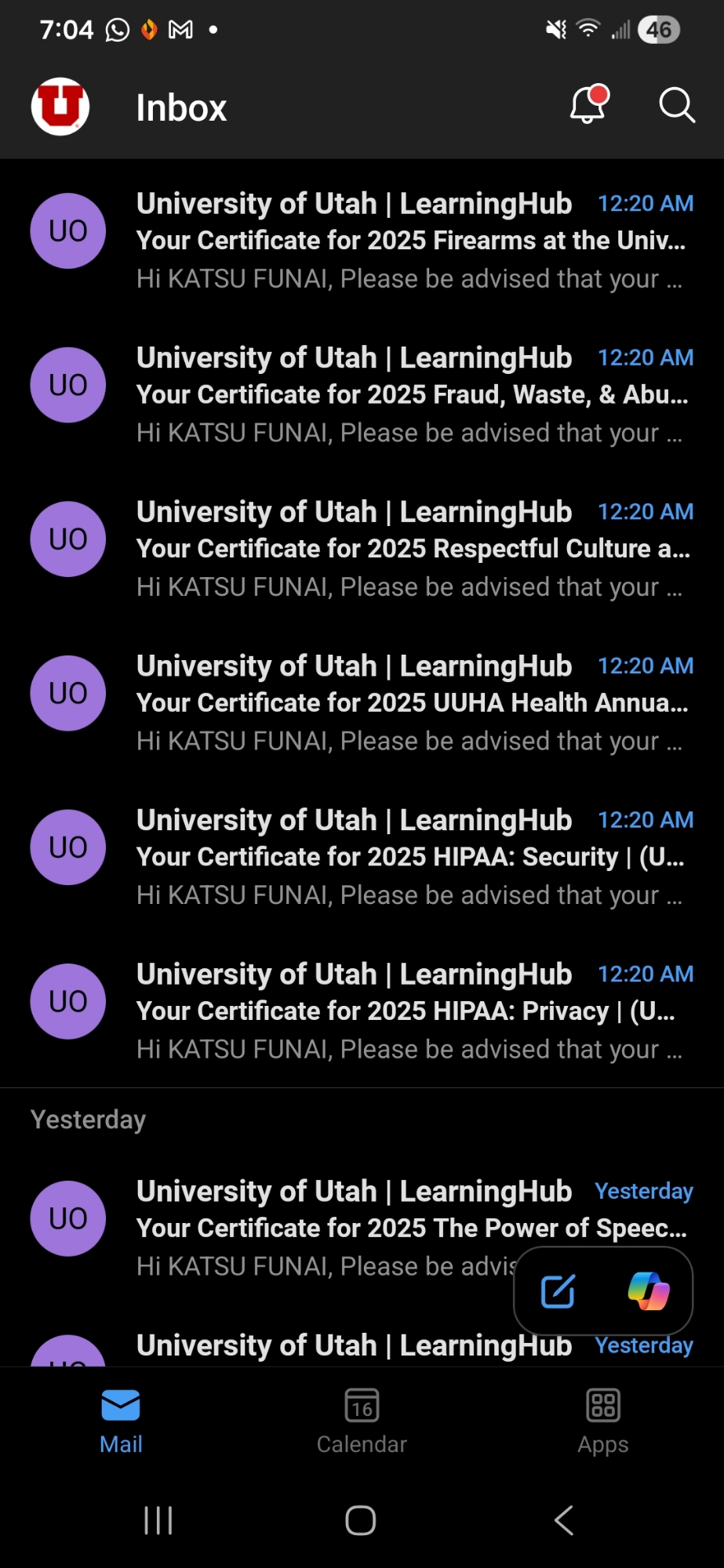Go back using the system back button

click(563, 1521)
